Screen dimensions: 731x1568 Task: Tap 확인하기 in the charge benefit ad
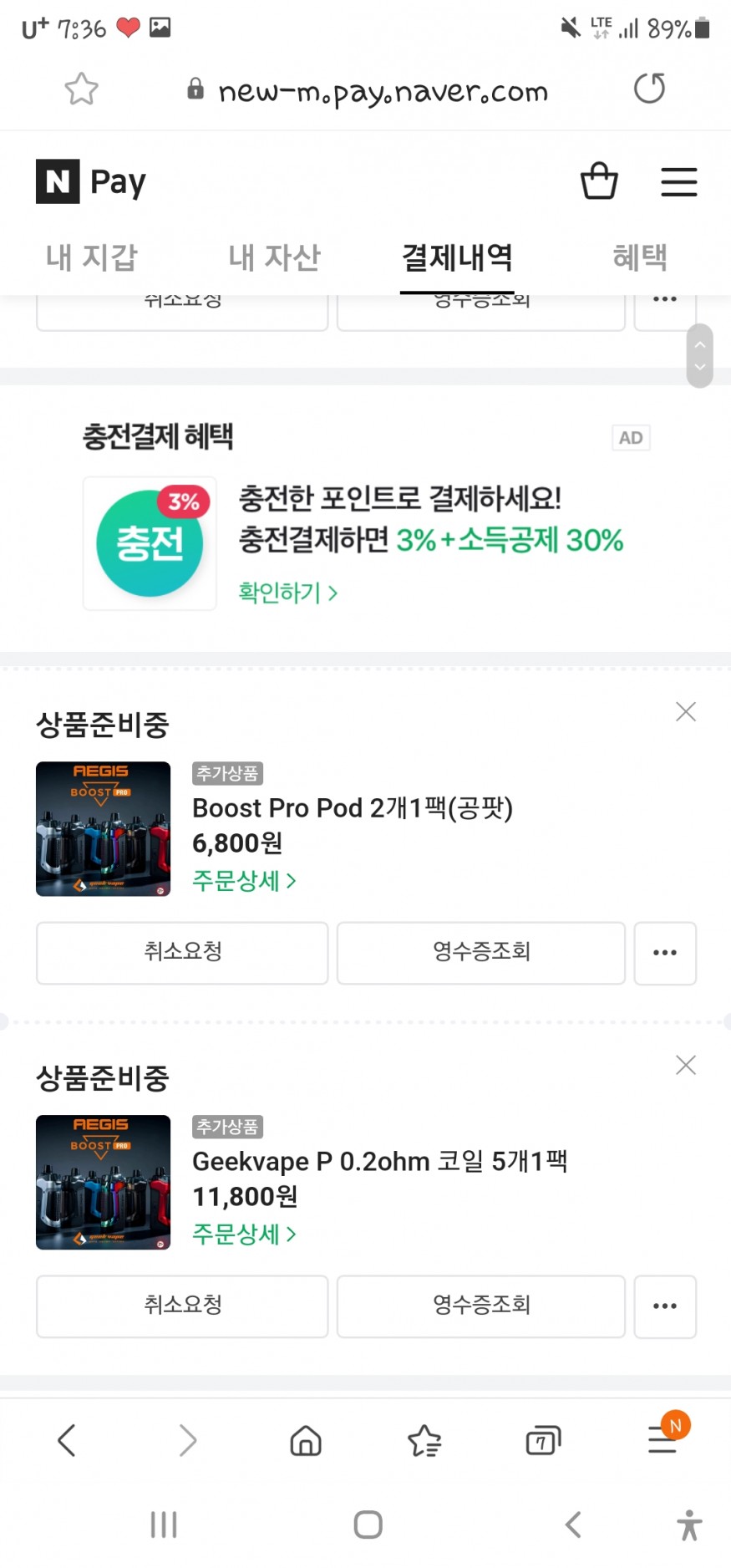pos(288,593)
